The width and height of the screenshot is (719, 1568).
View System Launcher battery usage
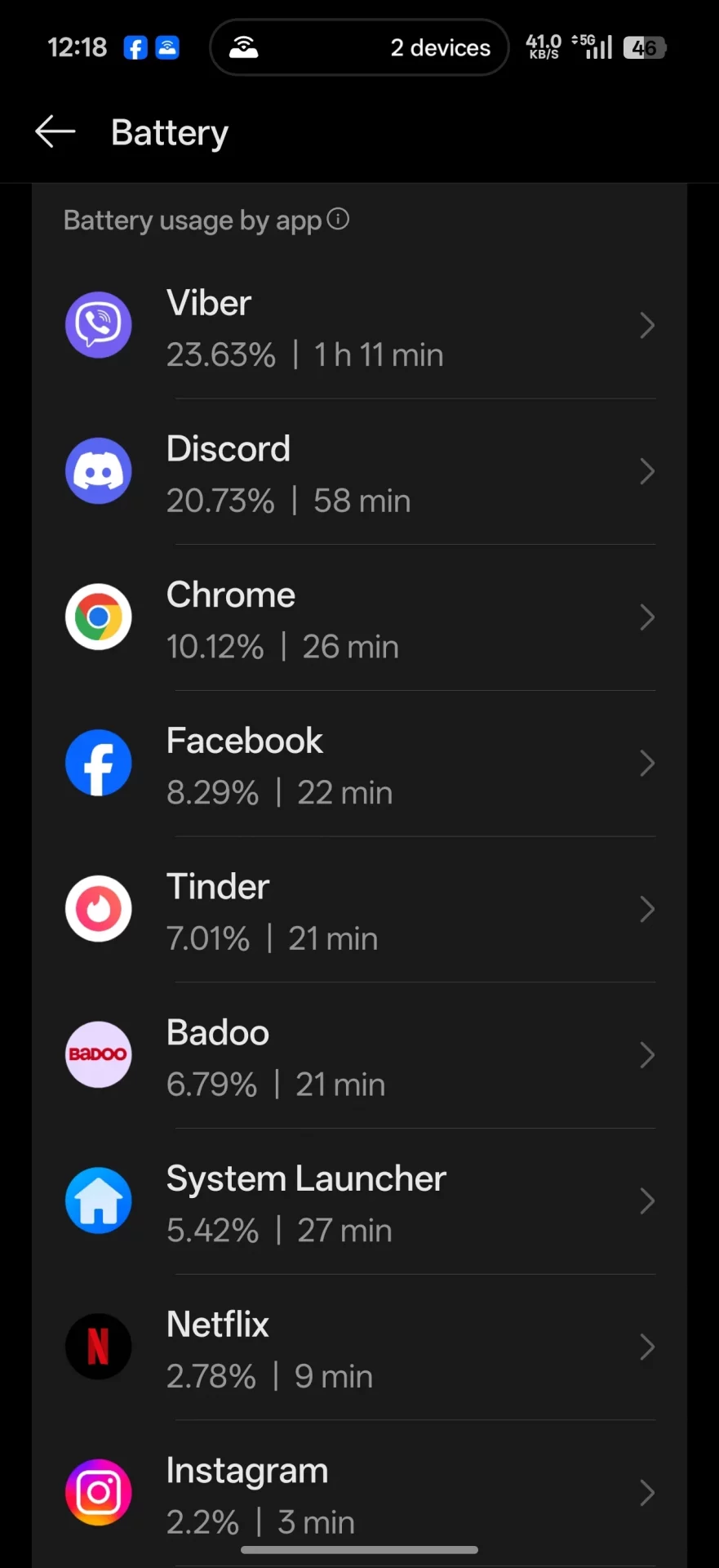359,1203
